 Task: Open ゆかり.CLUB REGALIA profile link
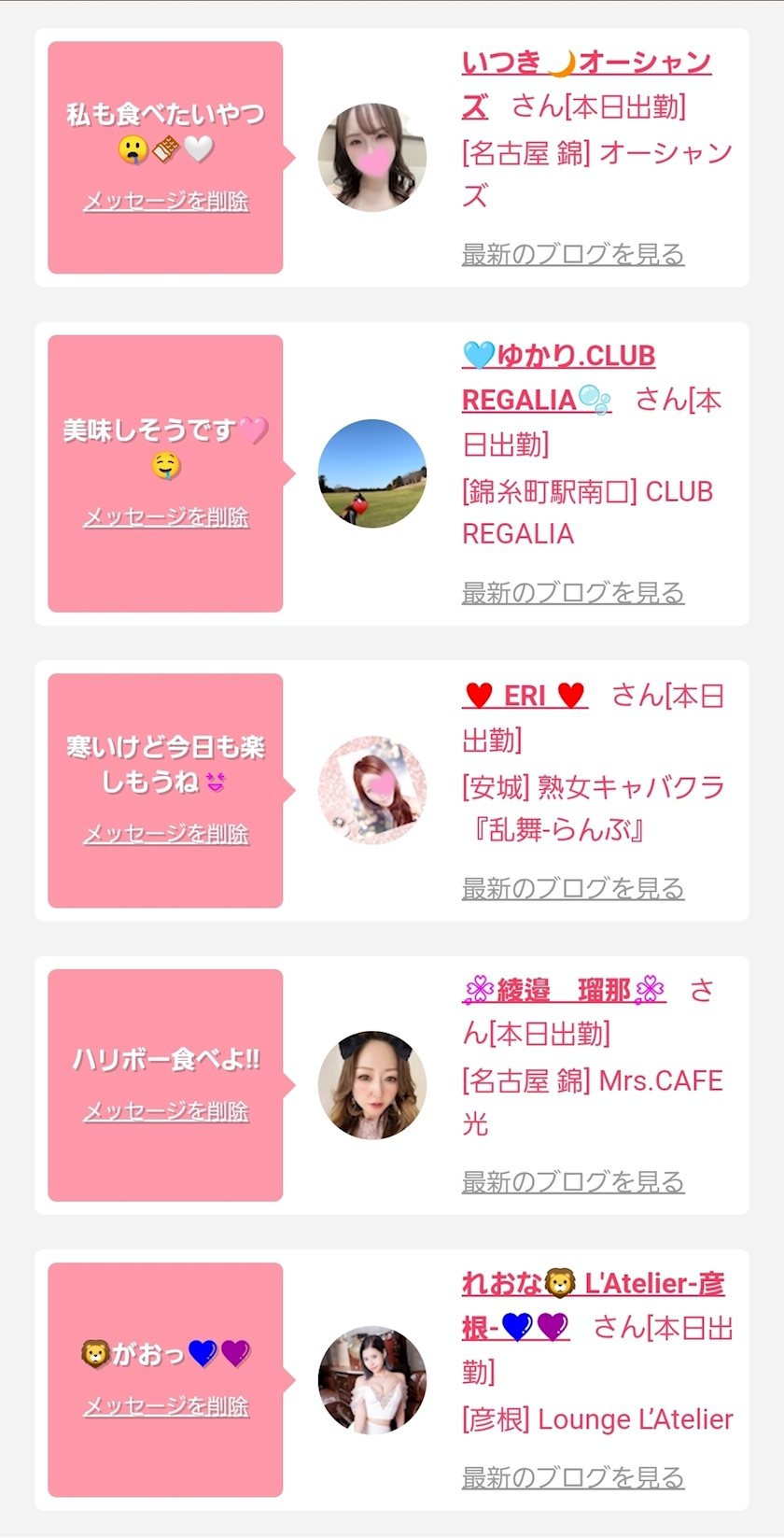pos(558,357)
